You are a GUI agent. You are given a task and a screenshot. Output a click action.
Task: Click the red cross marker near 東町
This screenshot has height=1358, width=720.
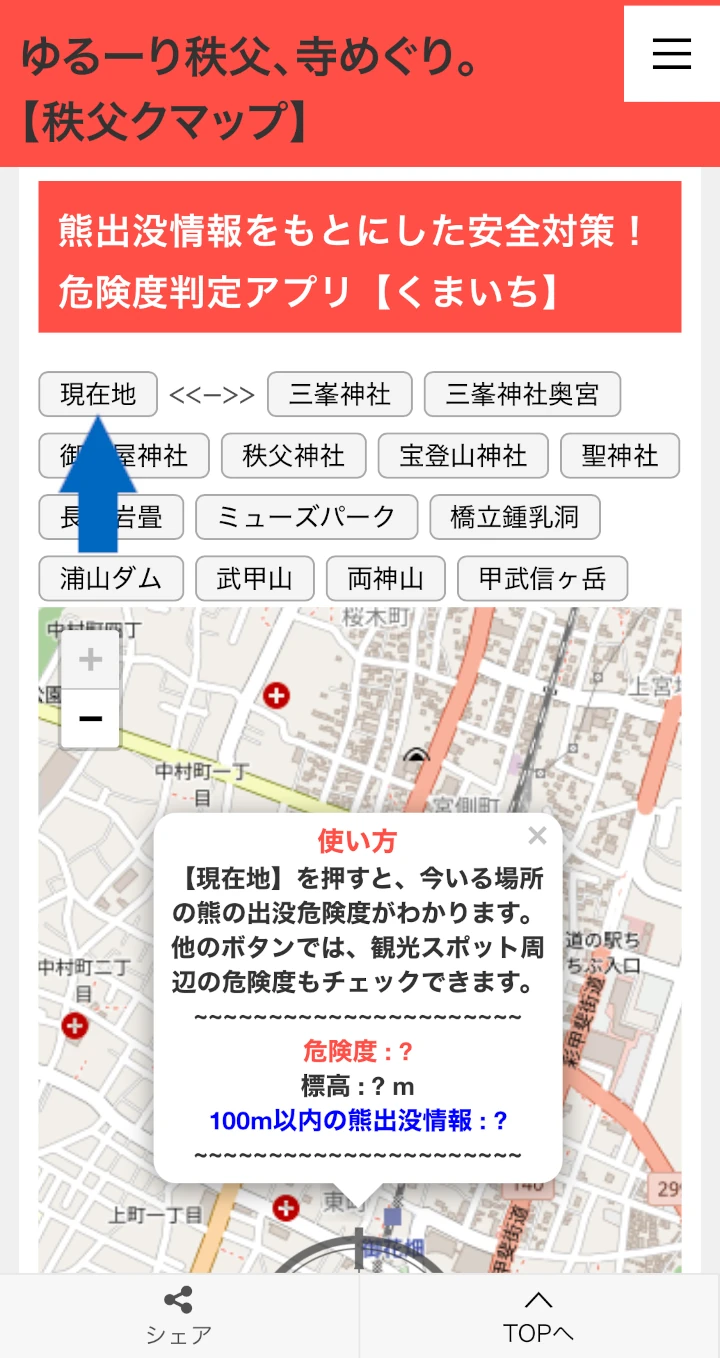[x=287, y=1209]
